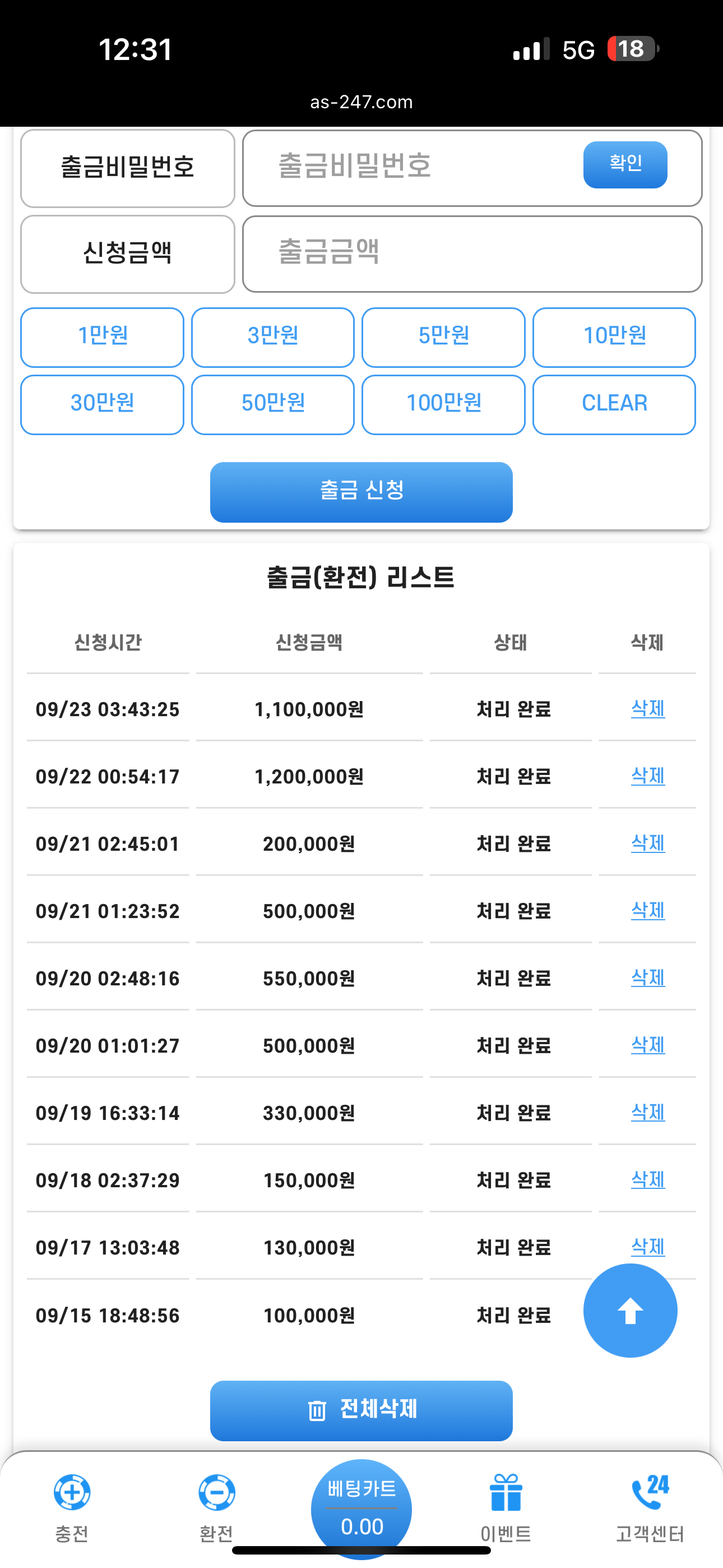The height and width of the screenshot is (1568, 723).
Task: Submit with the 출금 신청 button
Action: [361, 492]
